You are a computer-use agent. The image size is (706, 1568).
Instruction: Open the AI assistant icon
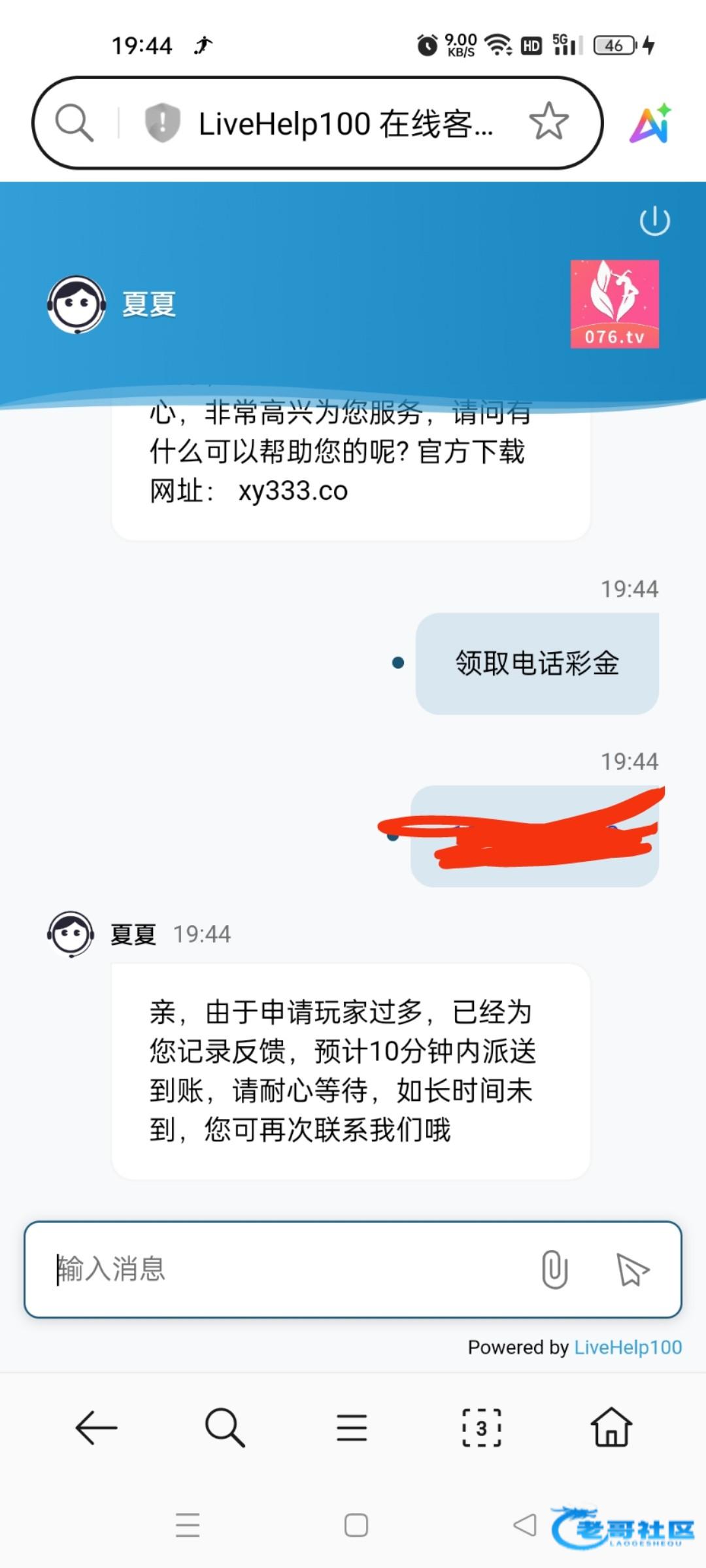pos(651,123)
